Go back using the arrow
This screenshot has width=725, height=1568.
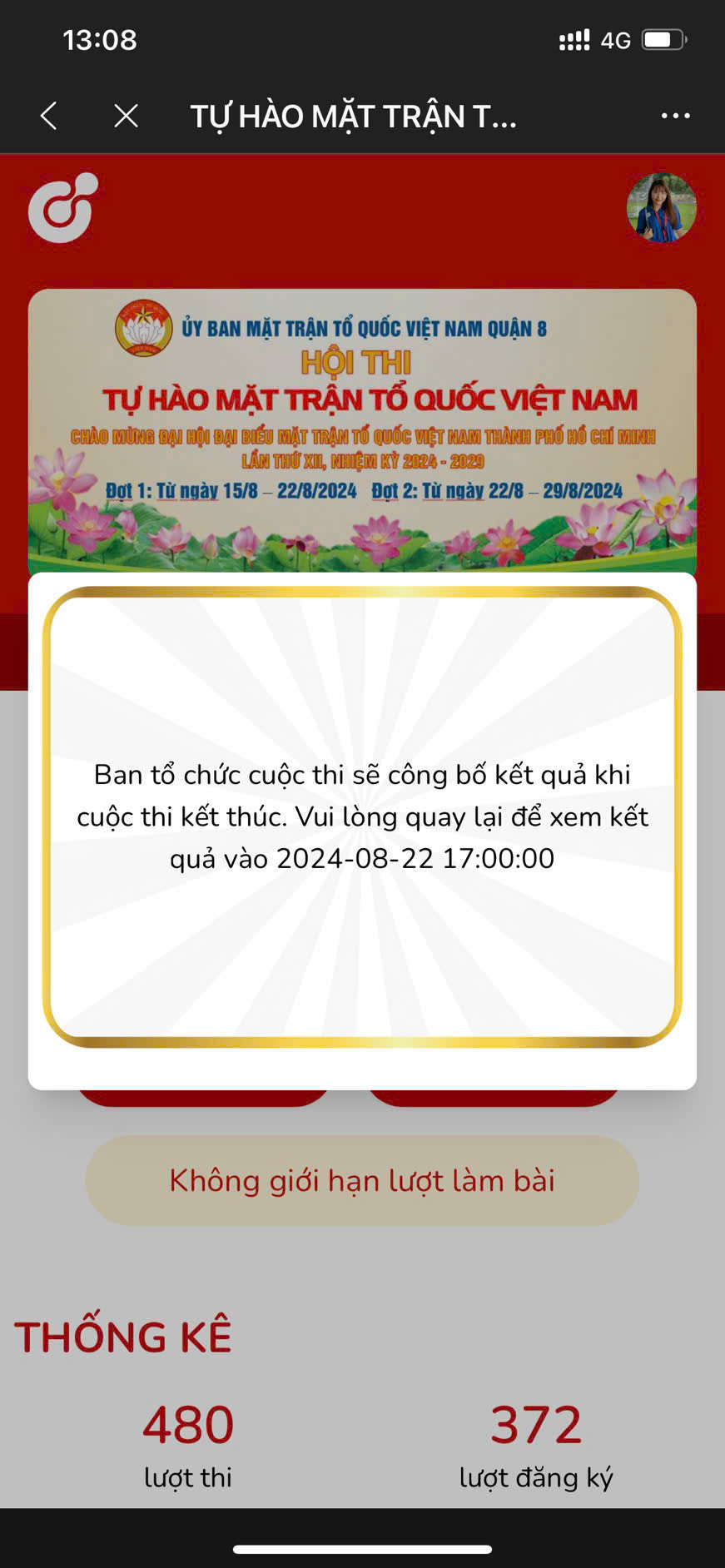pyautogui.click(x=49, y=116)
